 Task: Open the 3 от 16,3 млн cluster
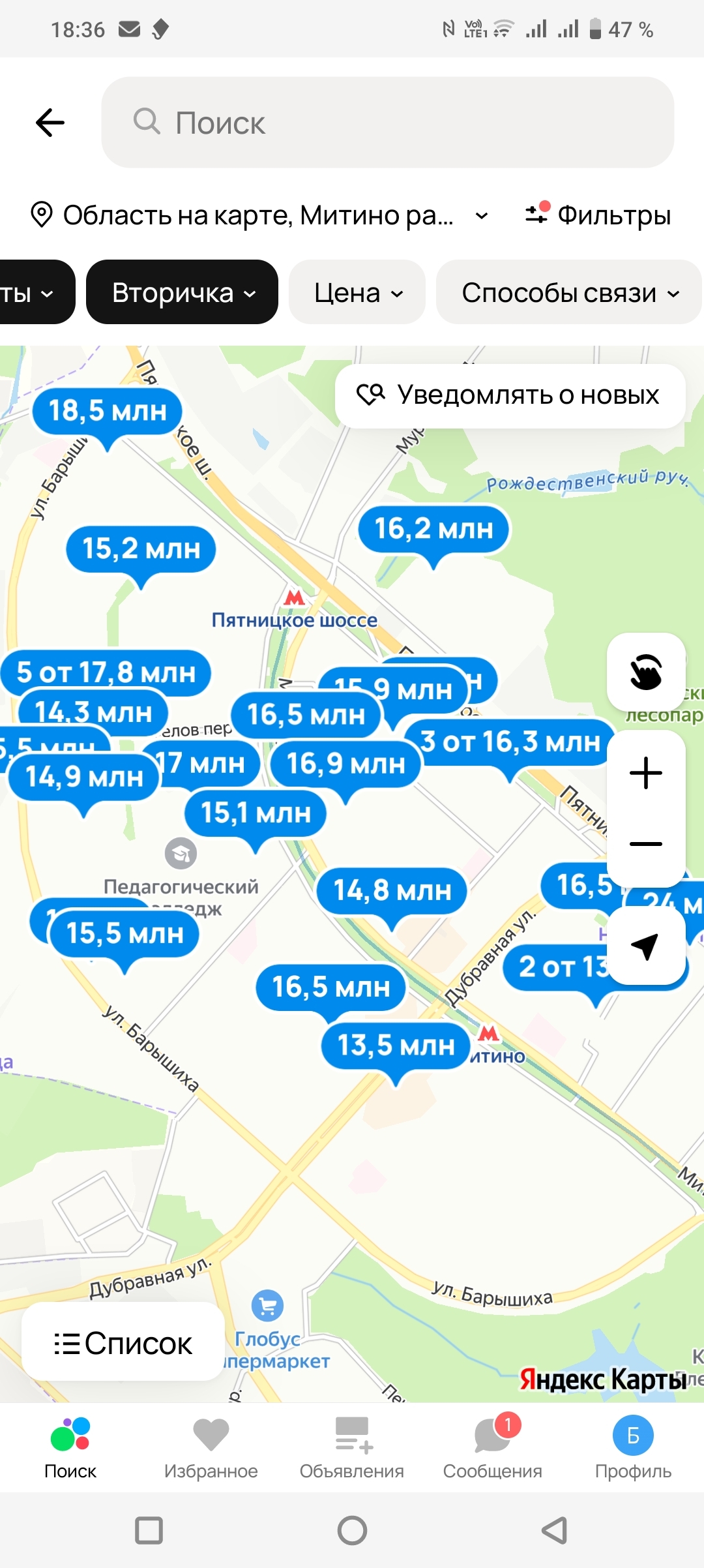pos(510,742)
